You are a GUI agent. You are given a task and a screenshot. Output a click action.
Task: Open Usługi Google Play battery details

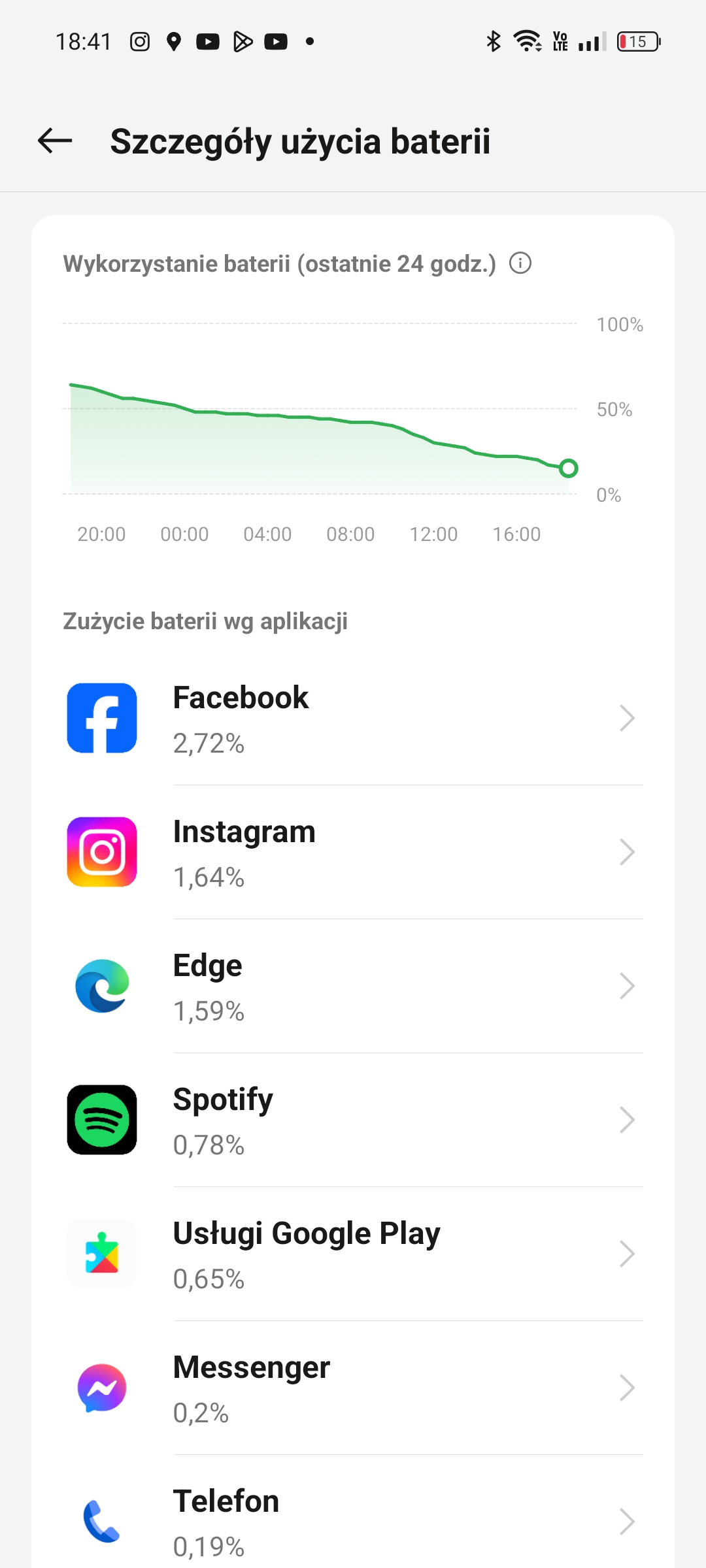(x=353, y=1254)
